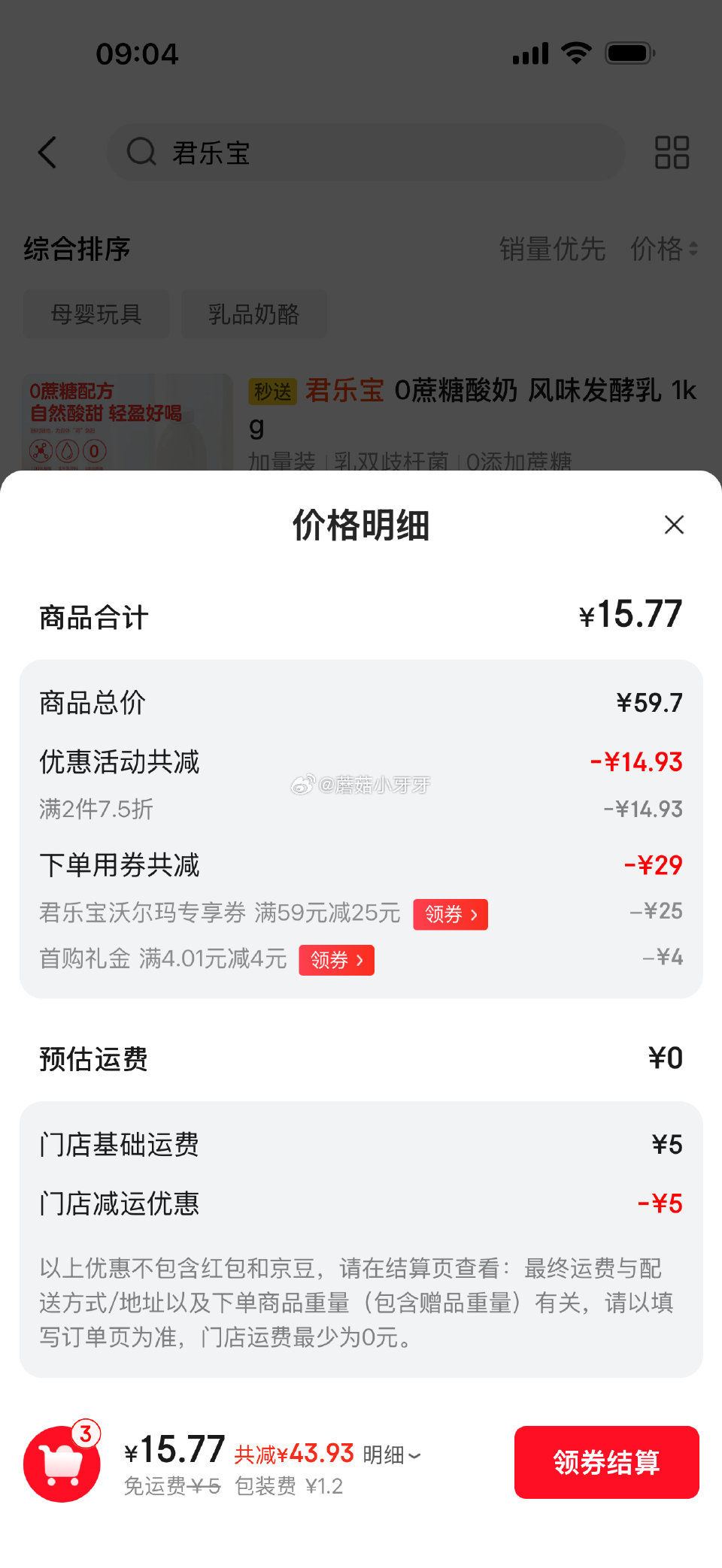
Task: Tap the search magnifier icon
Action: tap(140, 153)
